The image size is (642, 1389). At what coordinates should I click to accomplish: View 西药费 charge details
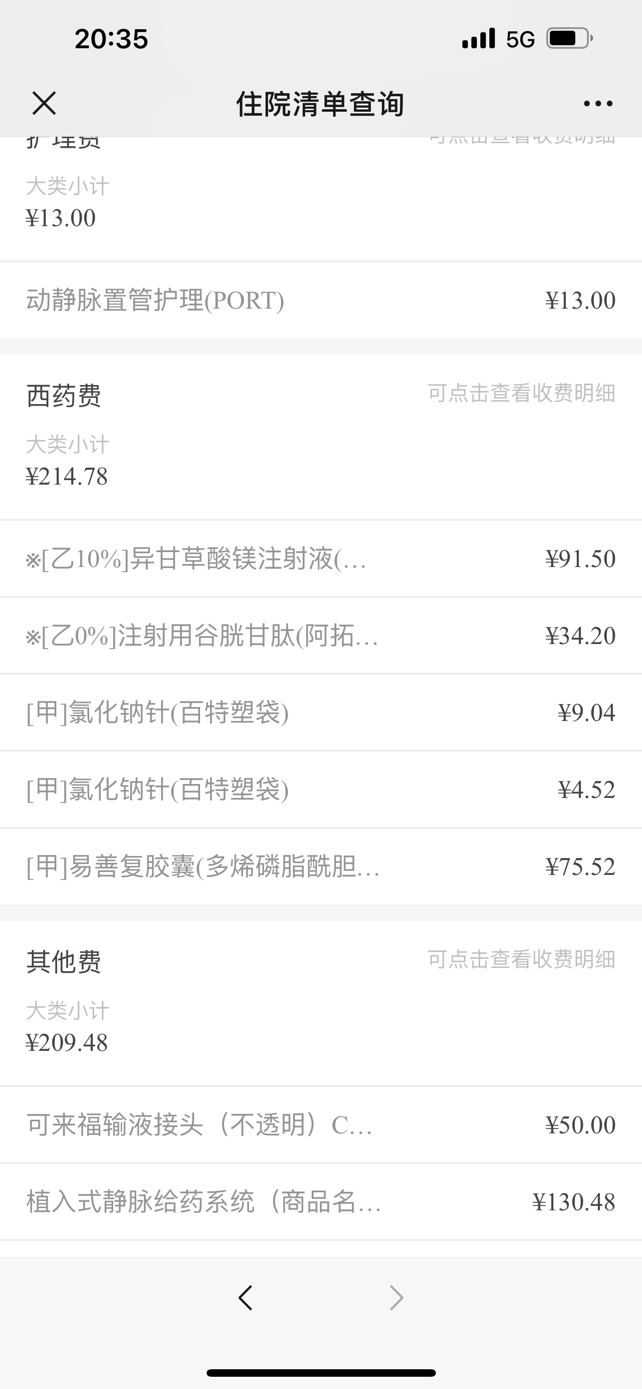click(x=521, y=394)
